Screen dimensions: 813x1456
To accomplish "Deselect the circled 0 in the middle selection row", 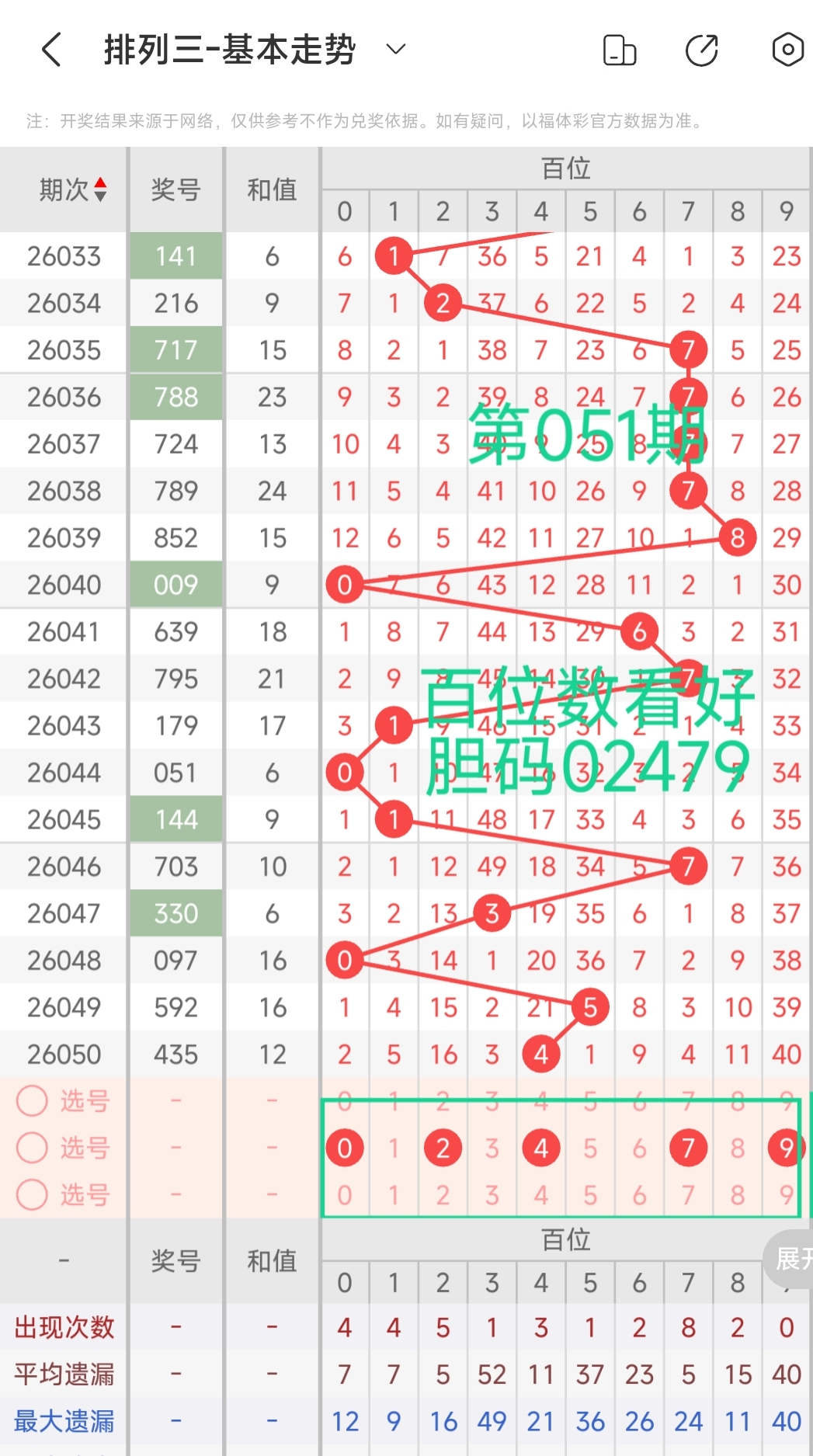I will pos(345,1148).
